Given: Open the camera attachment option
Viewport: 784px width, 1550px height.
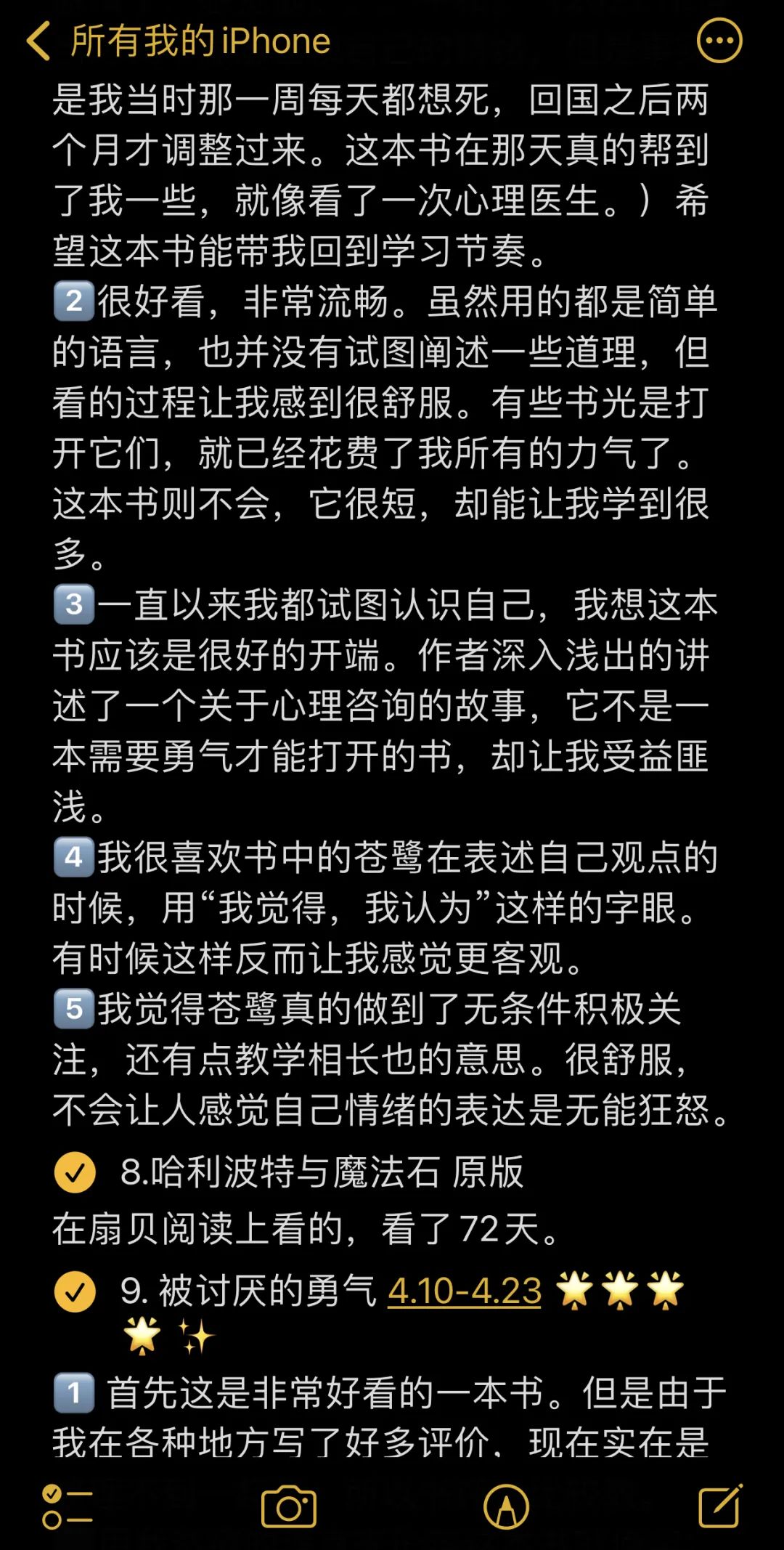Looking at the screenshot, I should pos(289,1507).
